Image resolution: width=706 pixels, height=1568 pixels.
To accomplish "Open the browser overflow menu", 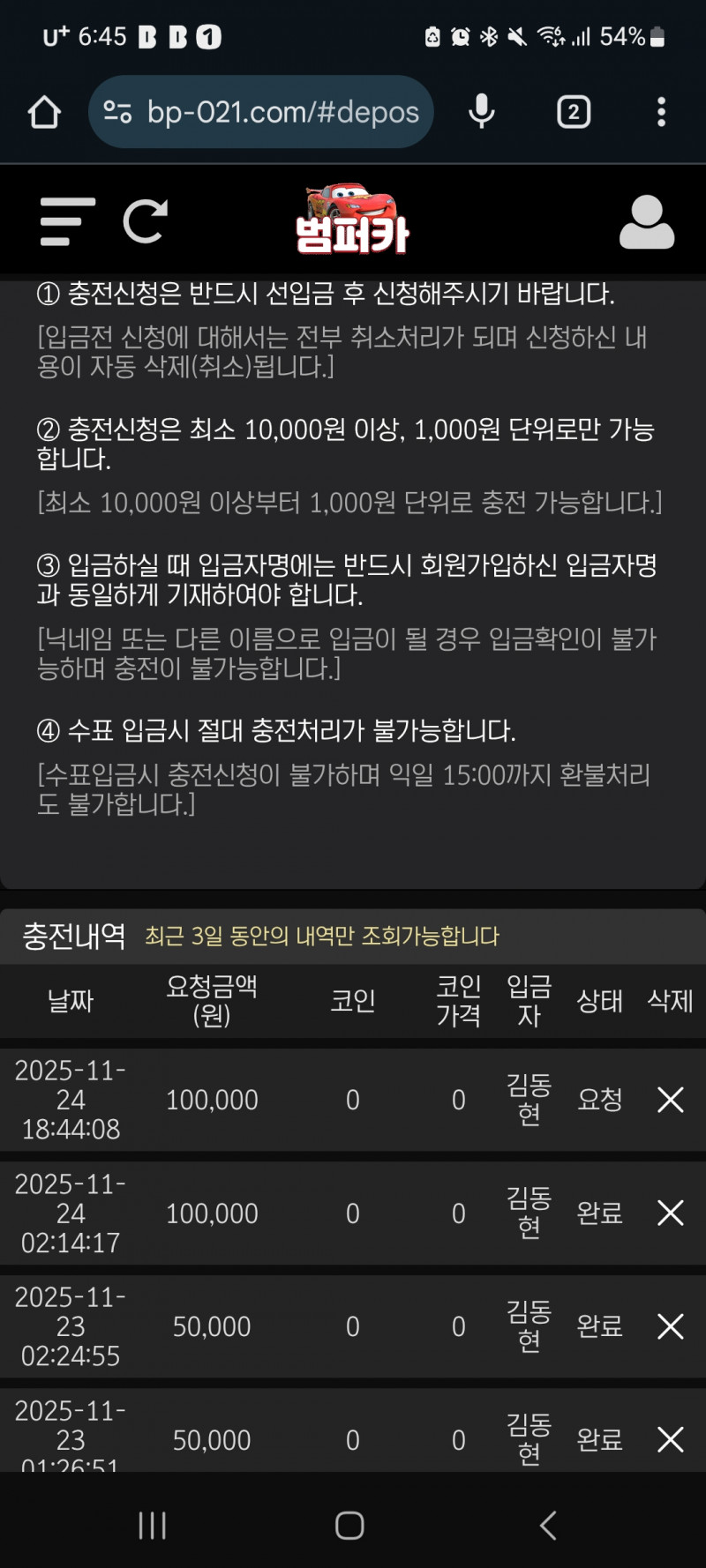I will coord(661,112).
